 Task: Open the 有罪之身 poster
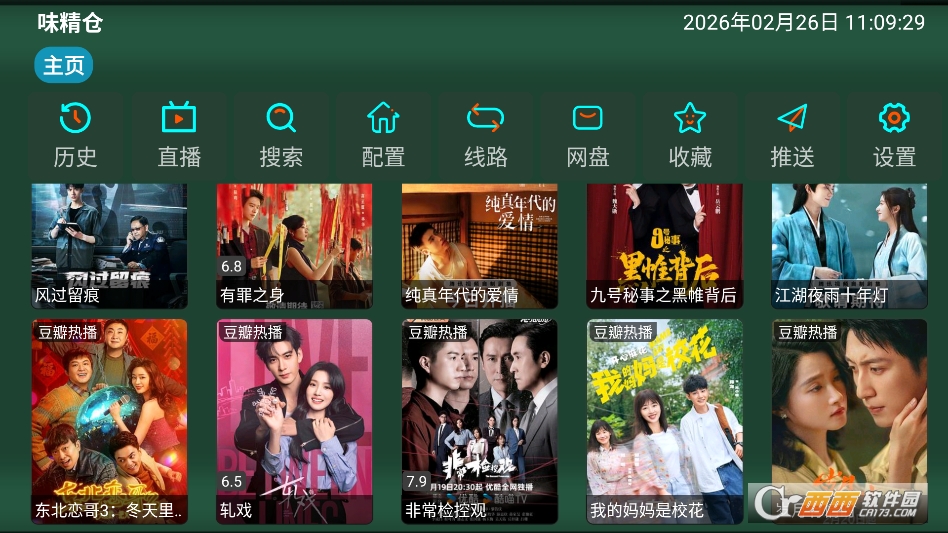pyautogui.click(x=294, y=246)
